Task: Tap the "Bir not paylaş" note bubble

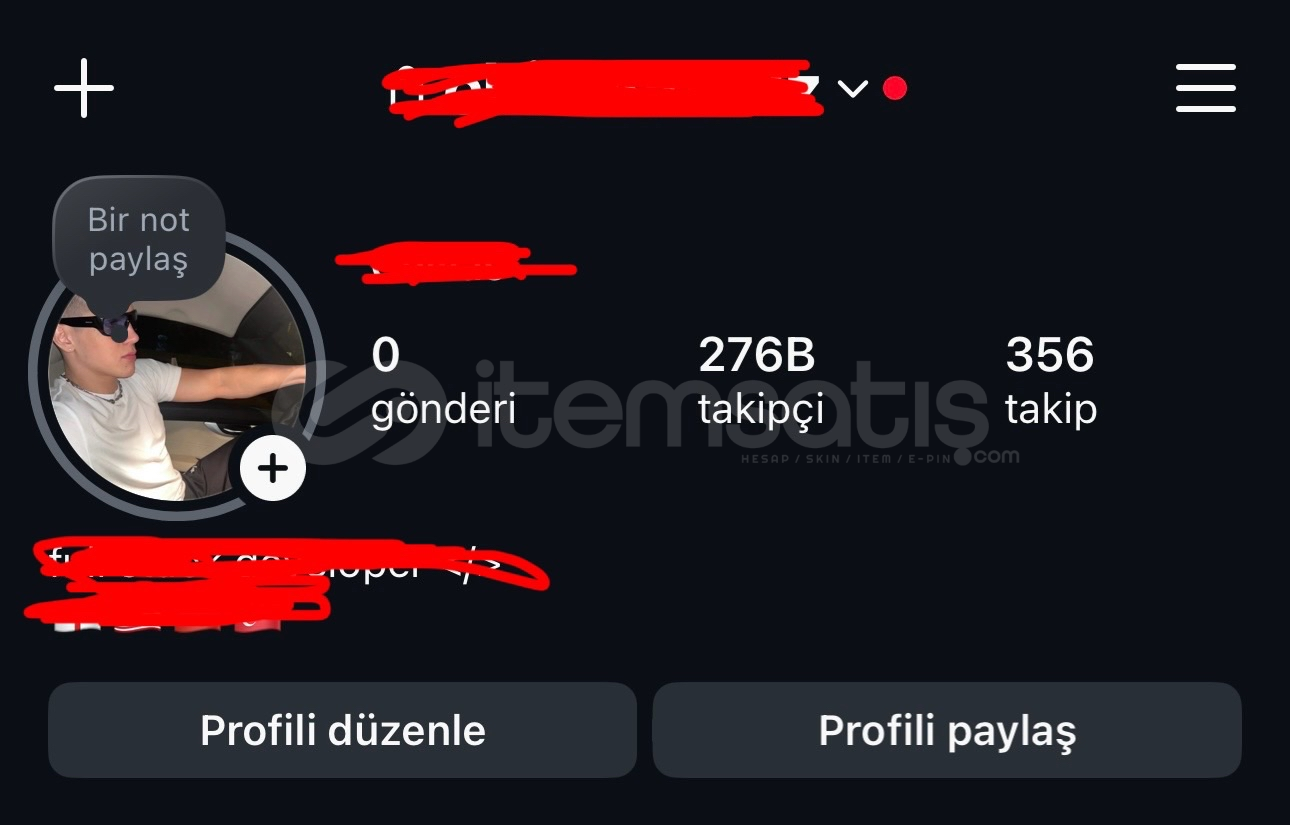Action: coord(139,239)
